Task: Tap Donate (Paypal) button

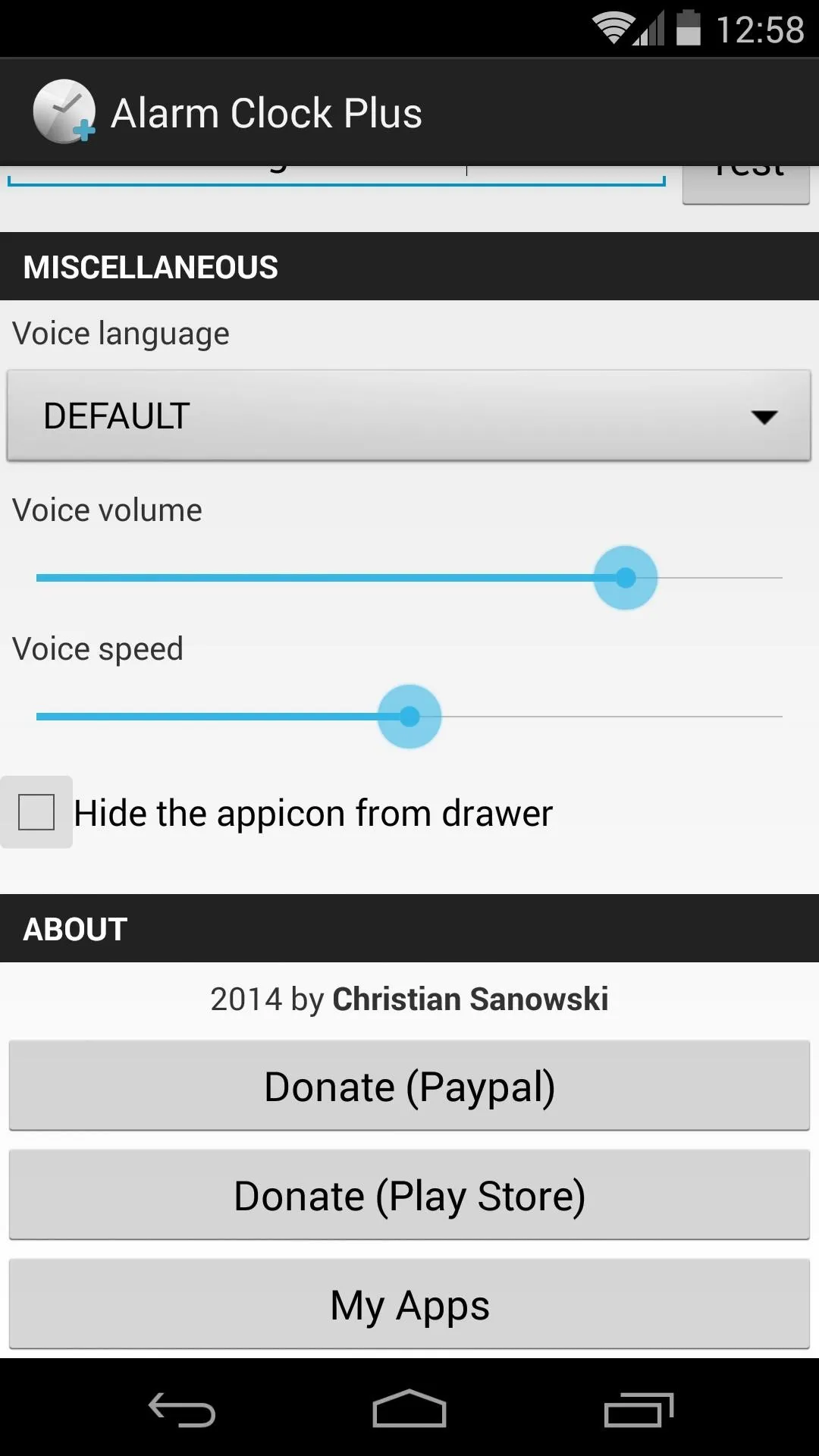Action: pyautogui.click(x=409, y=1086)
